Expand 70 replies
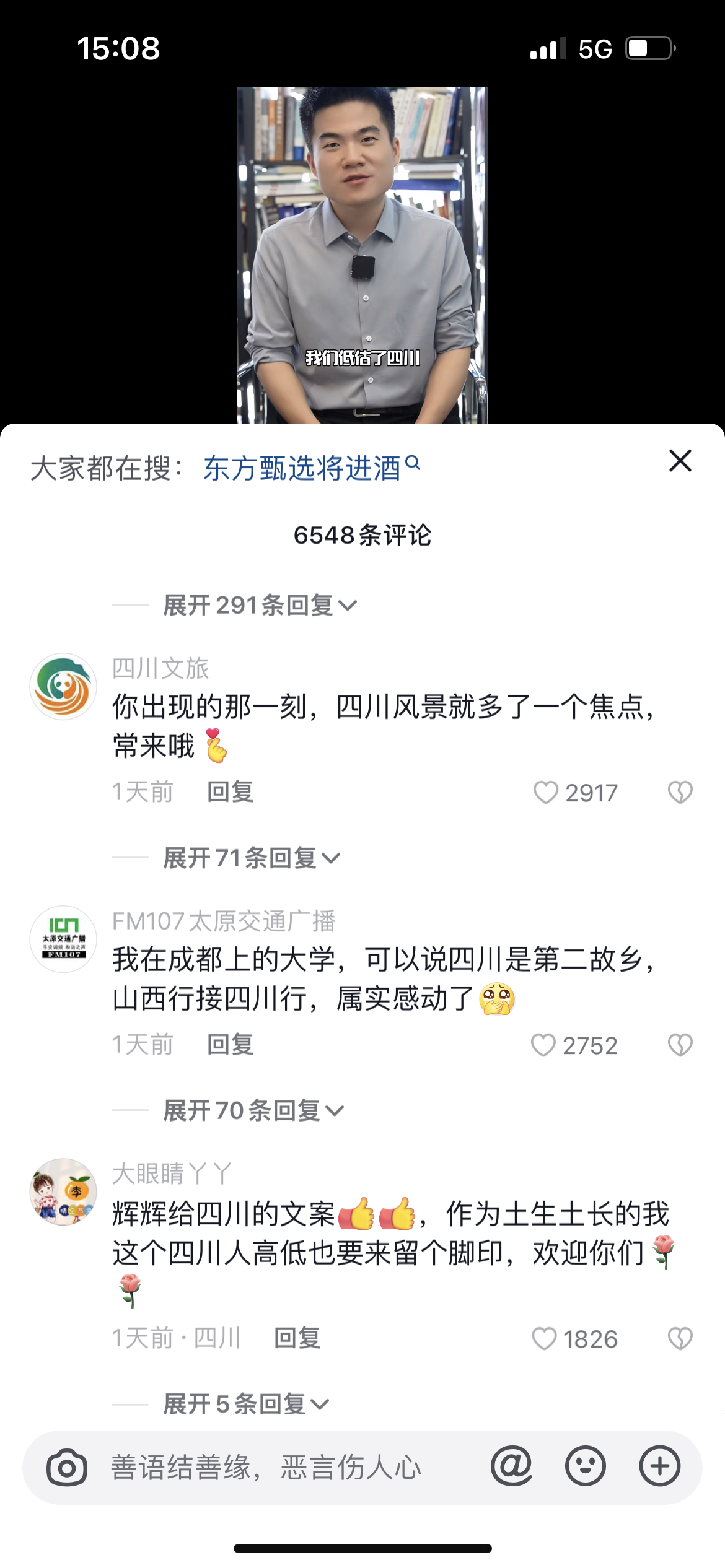 coord(253,1110)
